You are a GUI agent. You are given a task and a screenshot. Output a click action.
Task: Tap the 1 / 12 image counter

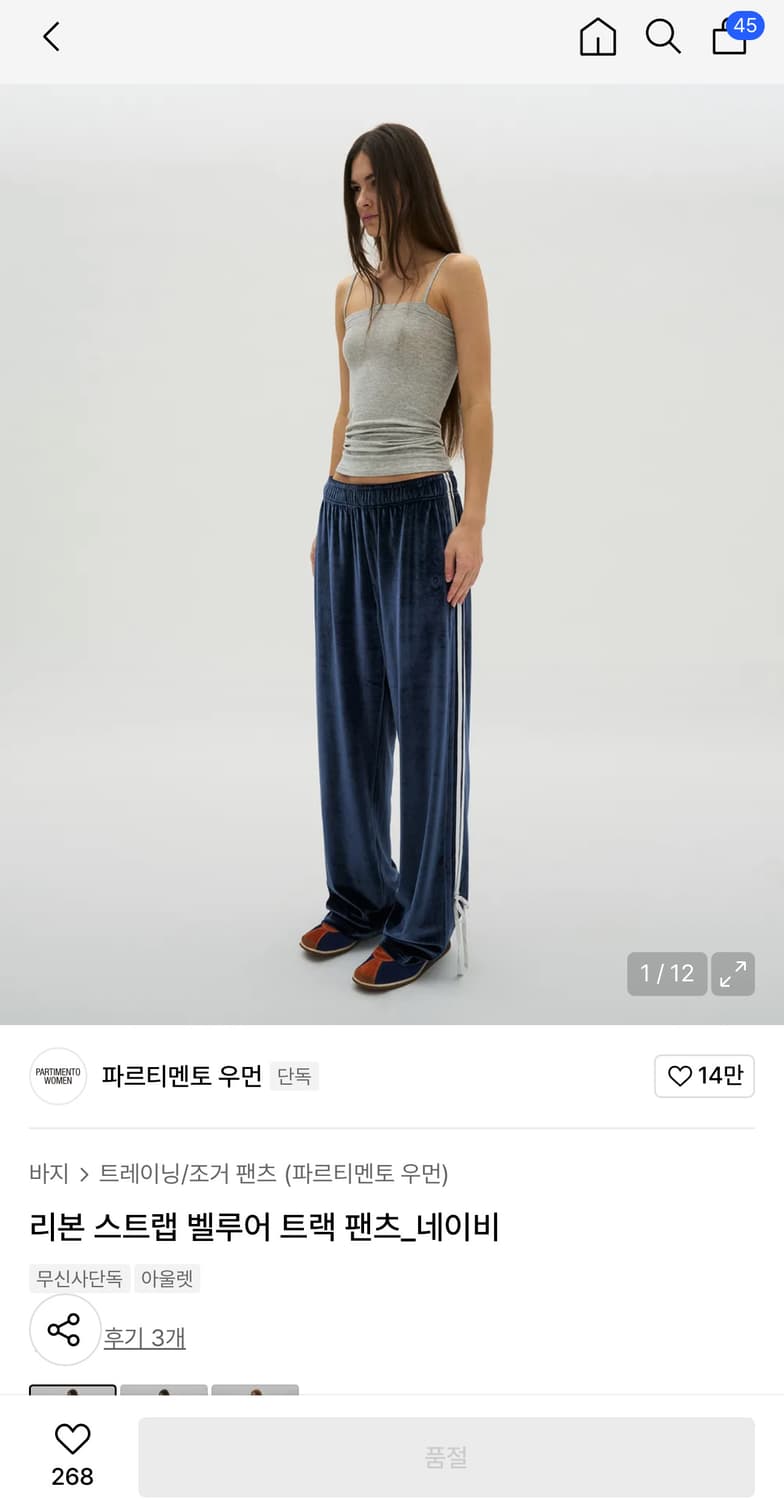(x=666, y=973)
